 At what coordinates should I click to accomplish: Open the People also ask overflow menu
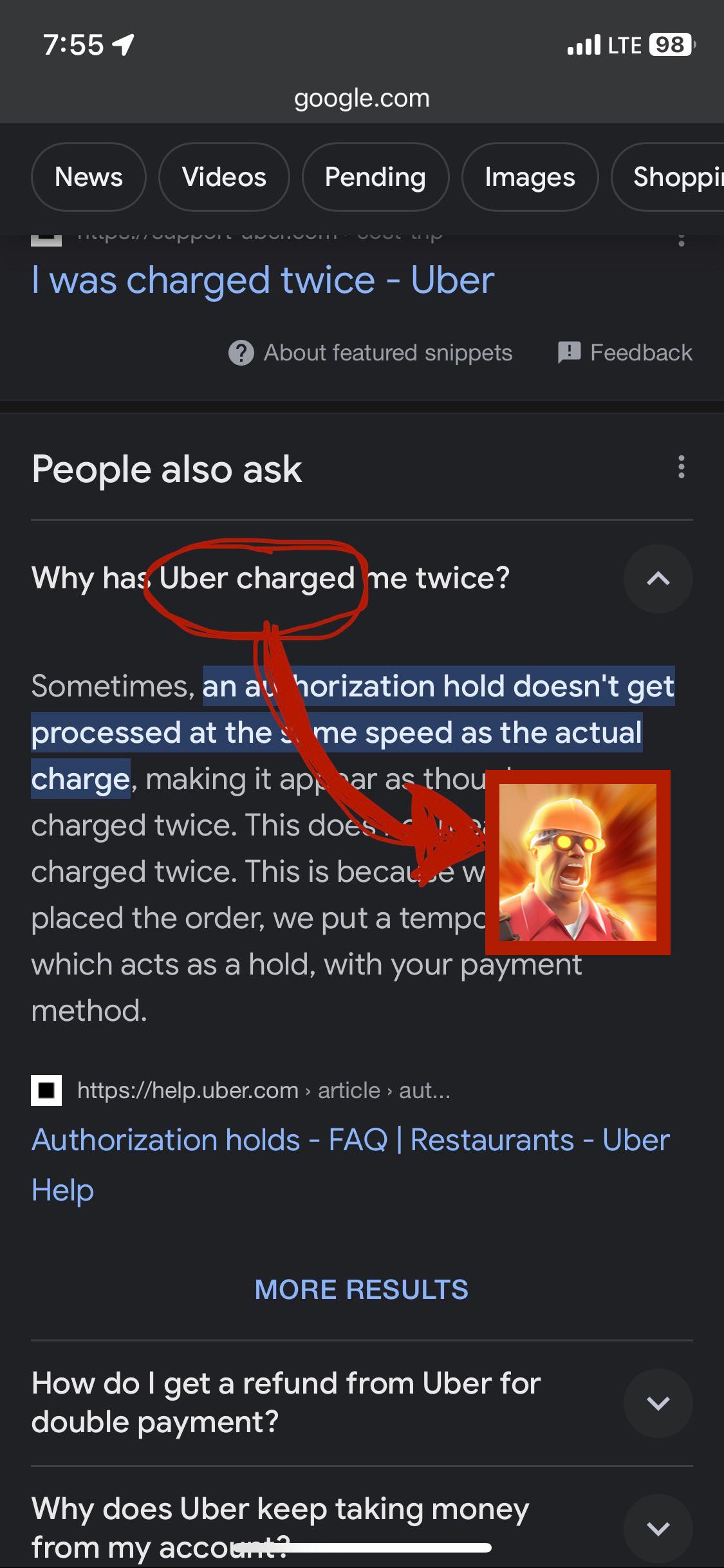pos(681,468)
